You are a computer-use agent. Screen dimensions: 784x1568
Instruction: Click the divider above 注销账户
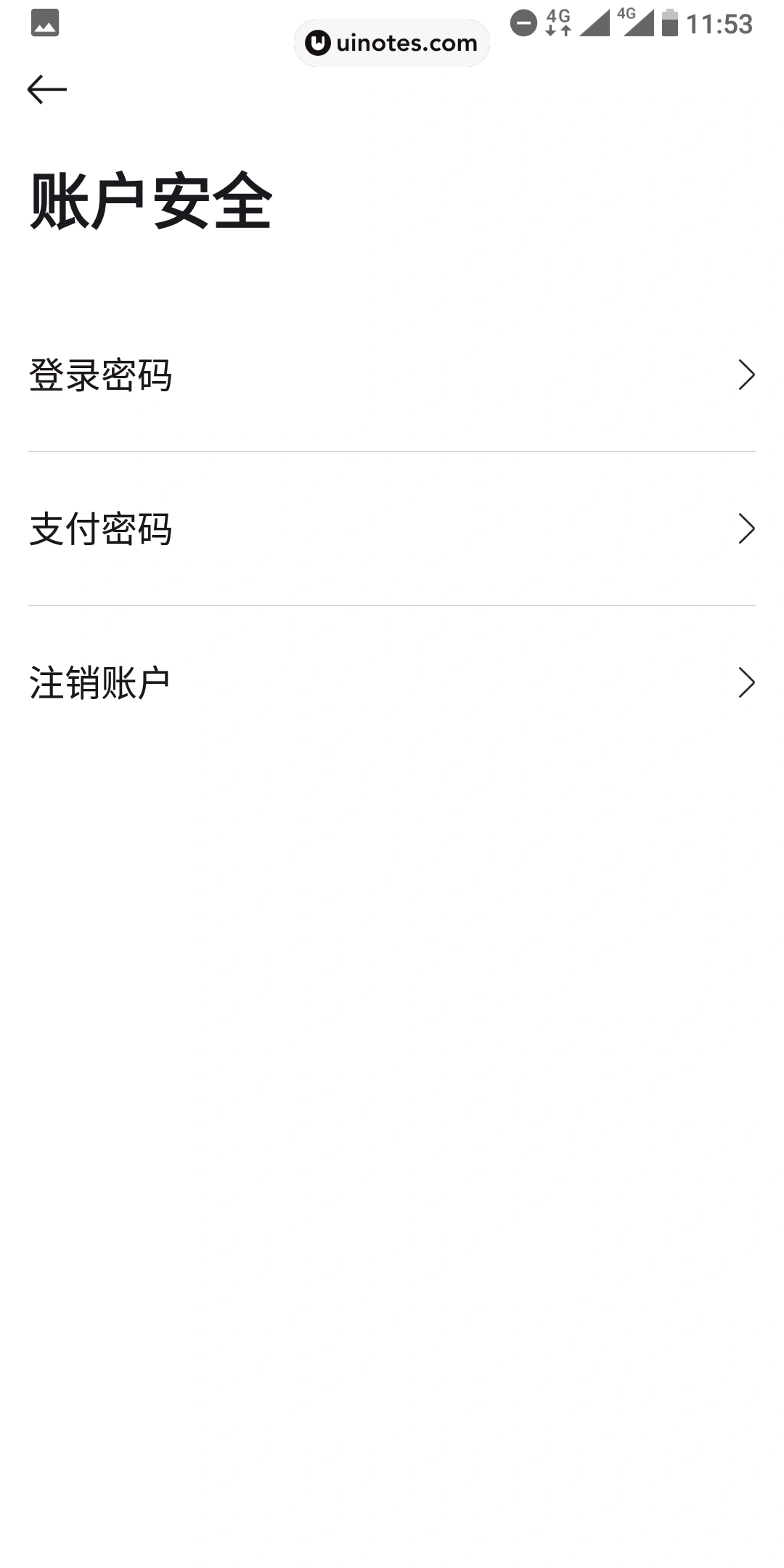pyautogui.click(x=392, y=604)
